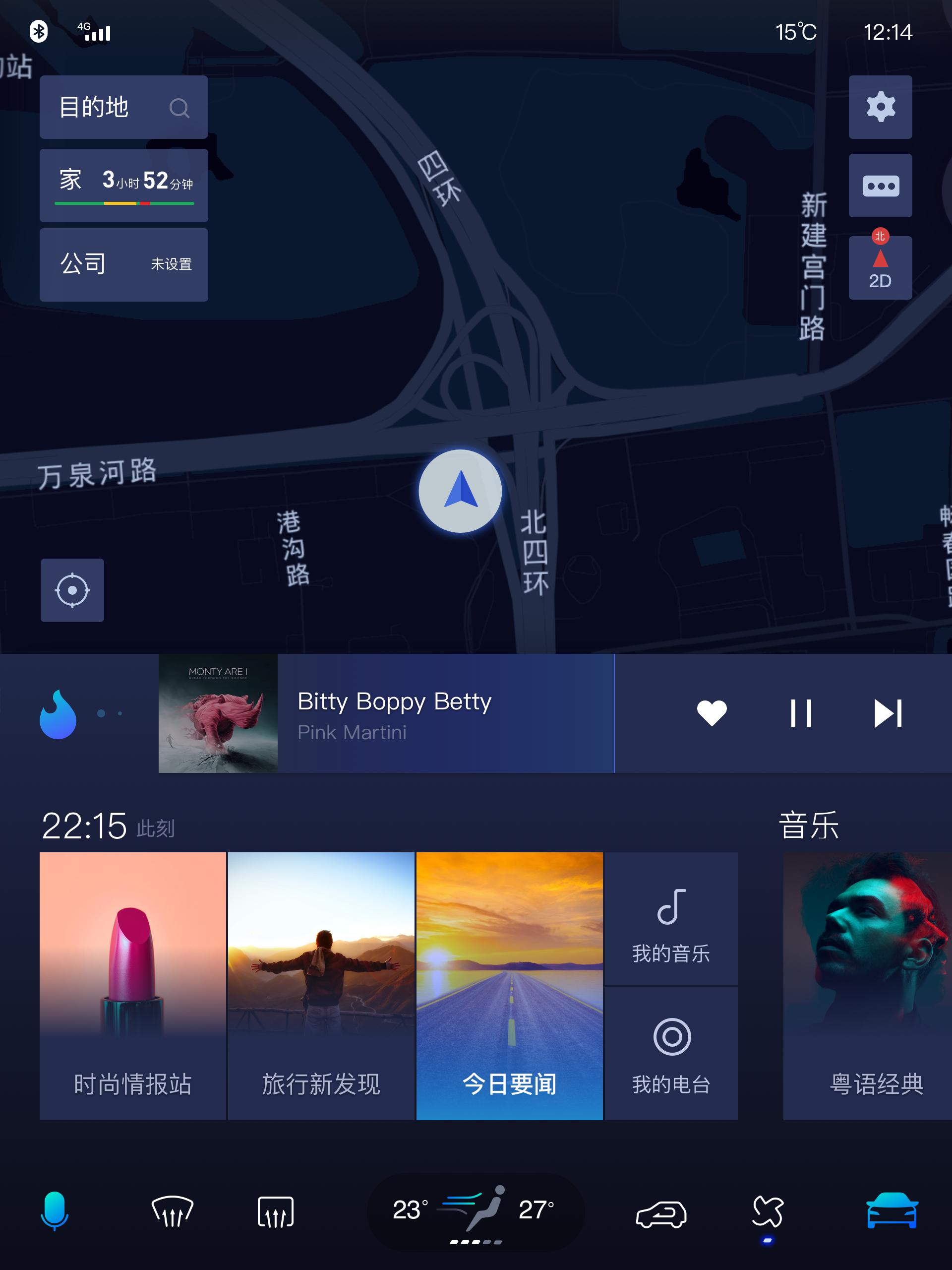This screenshot has height=1270, width=952.
Task: Select the 今日要闻 news card
Action: 509,985
